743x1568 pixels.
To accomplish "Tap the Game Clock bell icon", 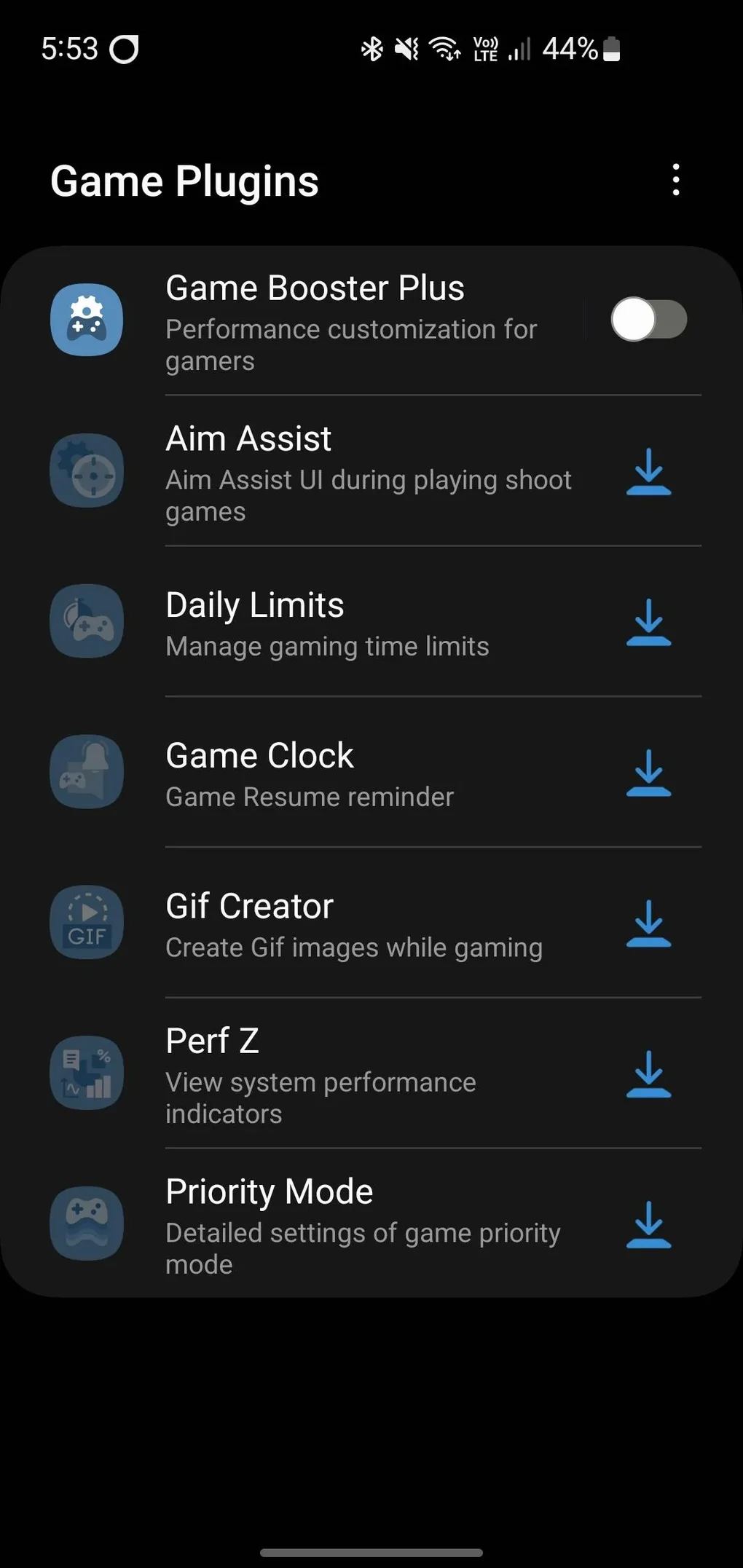I will coord(87,772).
